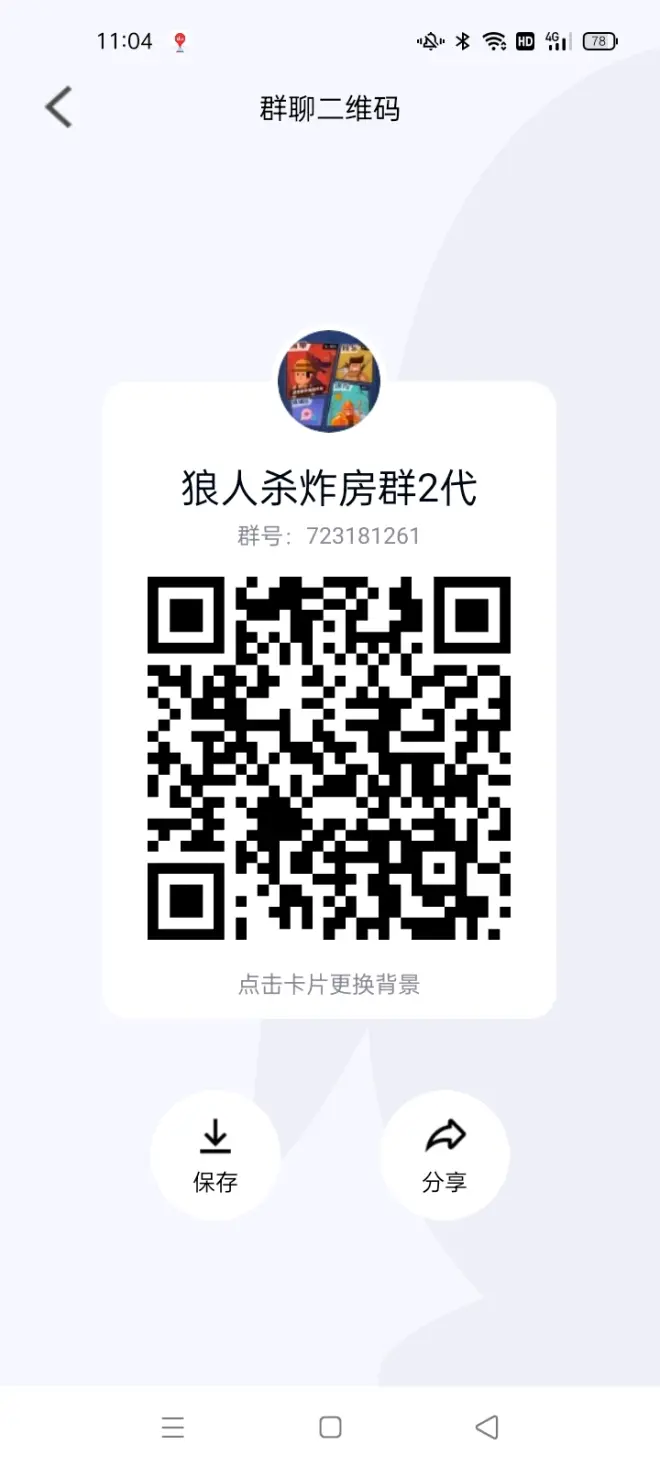Screen dimensions: 660x1467
Task: Go to home screen via navigation bar
Action: pos(330,1427)
